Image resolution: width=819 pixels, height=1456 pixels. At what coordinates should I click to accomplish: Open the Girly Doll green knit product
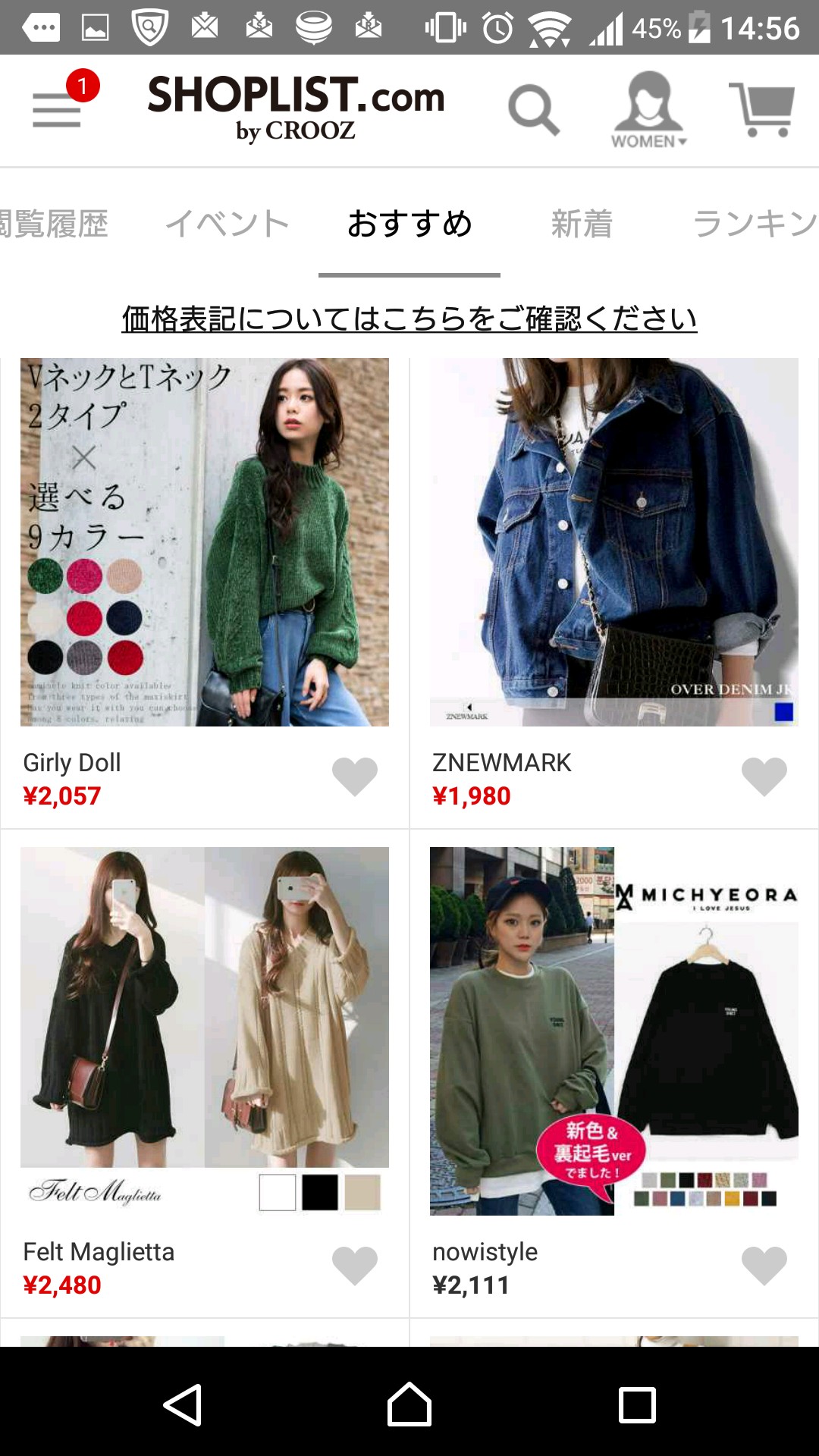(x=205, y=542)
